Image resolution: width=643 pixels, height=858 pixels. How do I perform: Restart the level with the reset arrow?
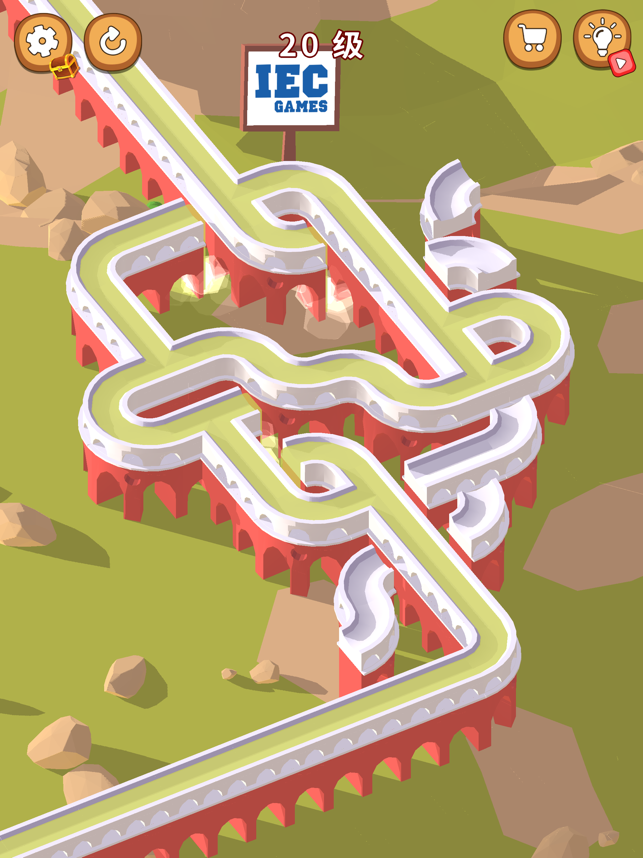click(x=112, y=41)
